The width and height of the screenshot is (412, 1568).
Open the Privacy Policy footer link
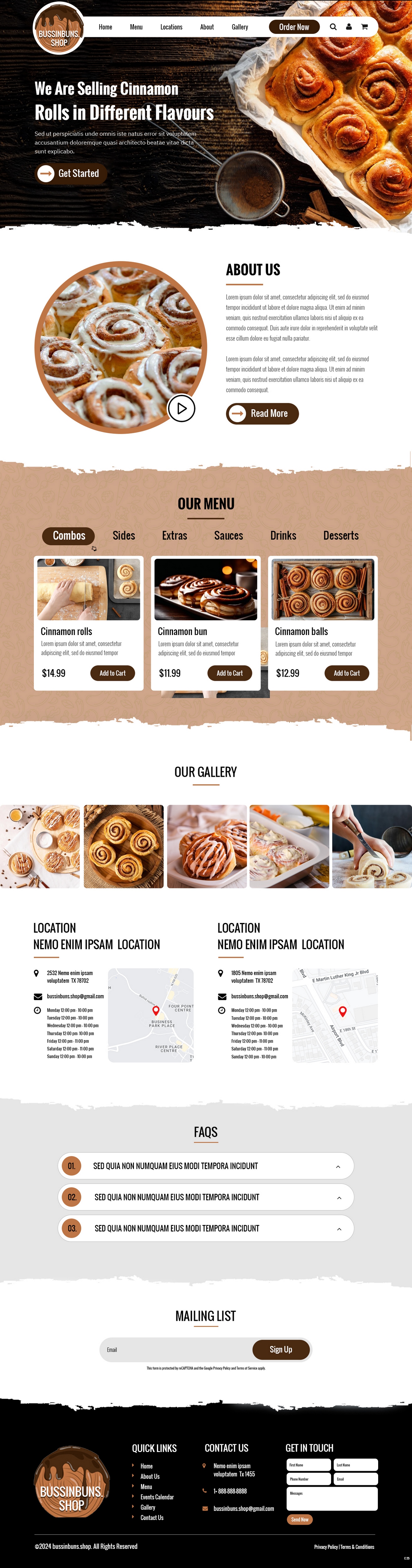325,1547
